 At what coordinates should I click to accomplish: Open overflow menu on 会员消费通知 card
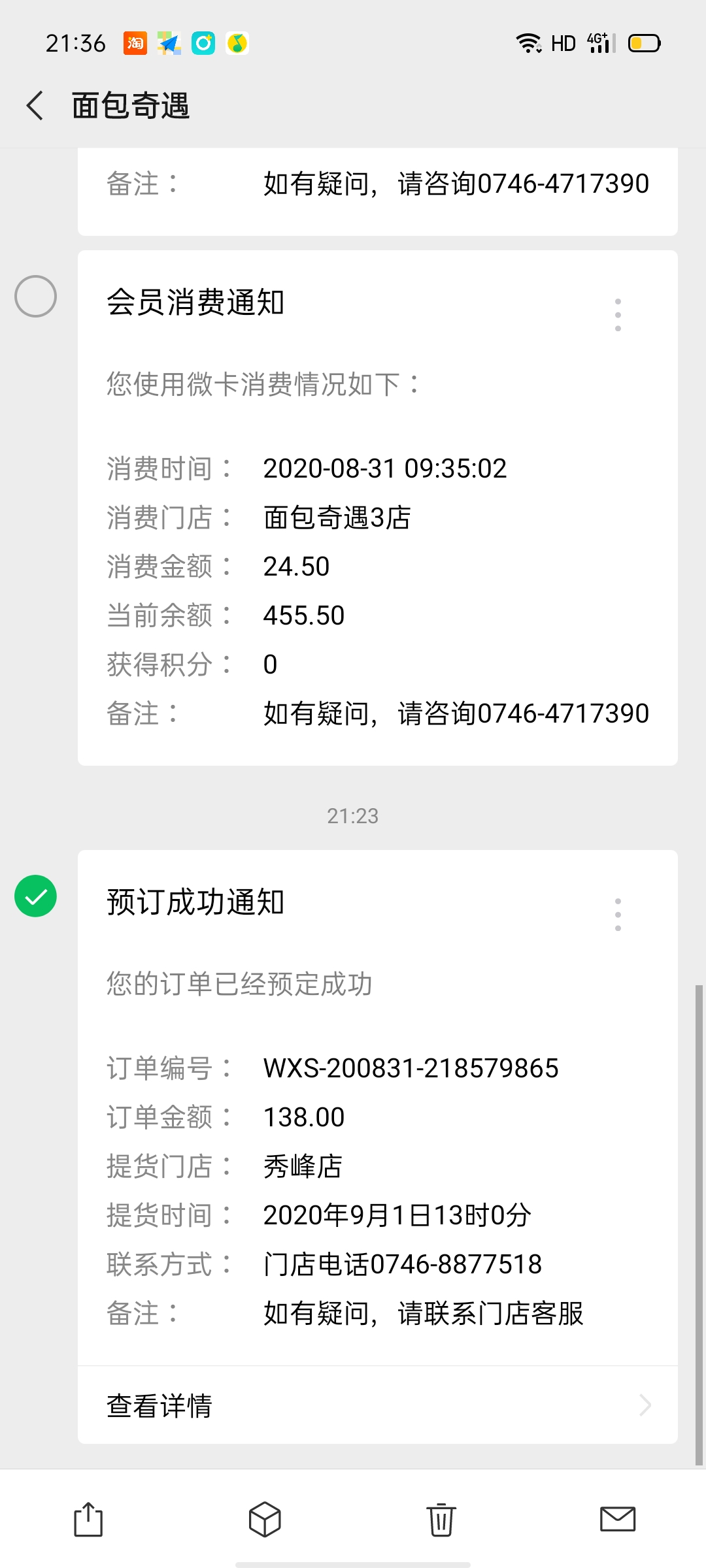(x=618, y=315)
